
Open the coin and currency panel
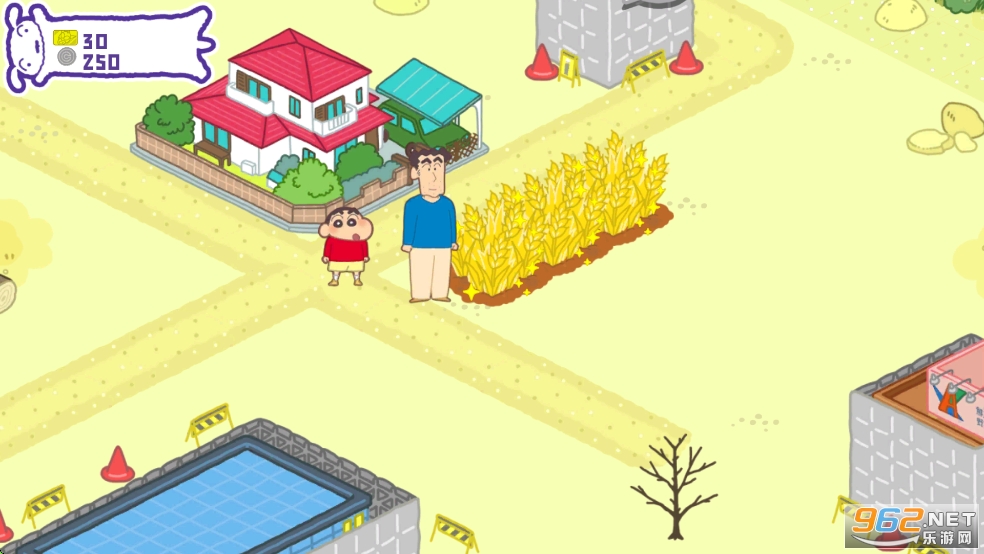pyautogui.click(x=108, y=48)
